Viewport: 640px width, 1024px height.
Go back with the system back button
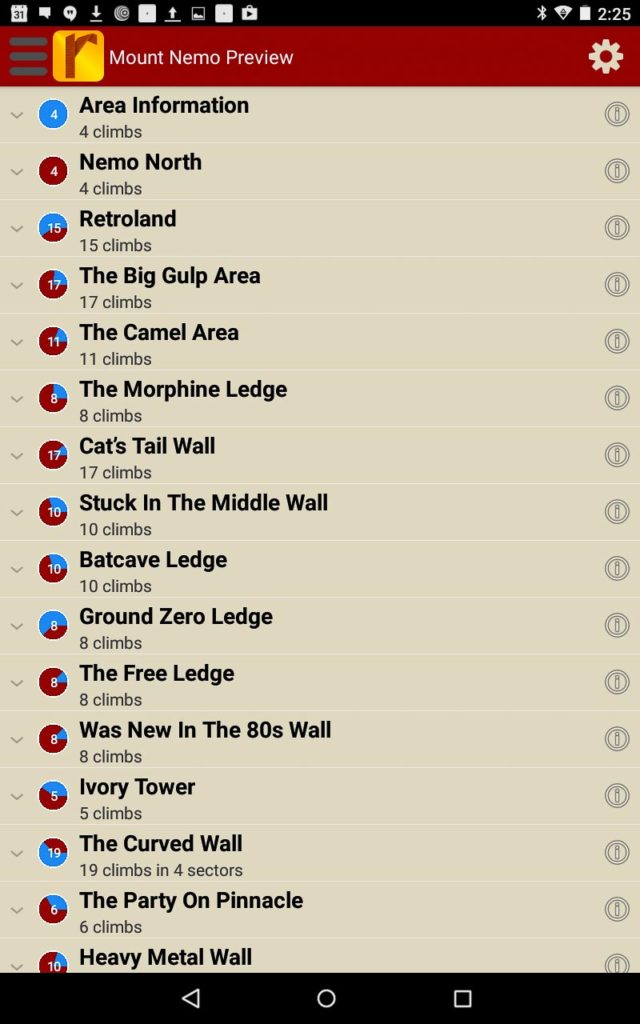click(191, 998)
